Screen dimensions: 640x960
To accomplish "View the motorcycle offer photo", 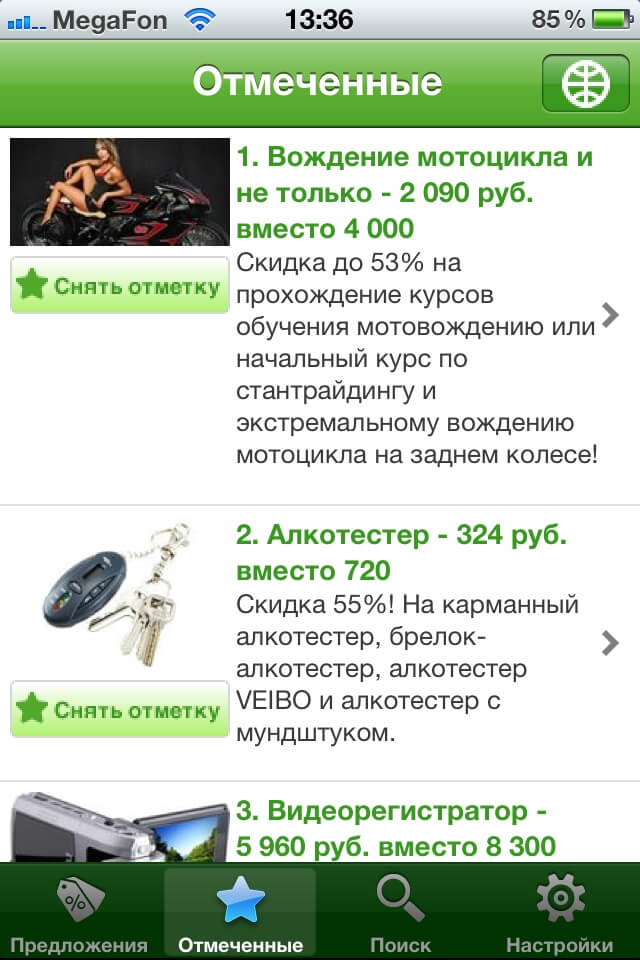I will 120,192.
